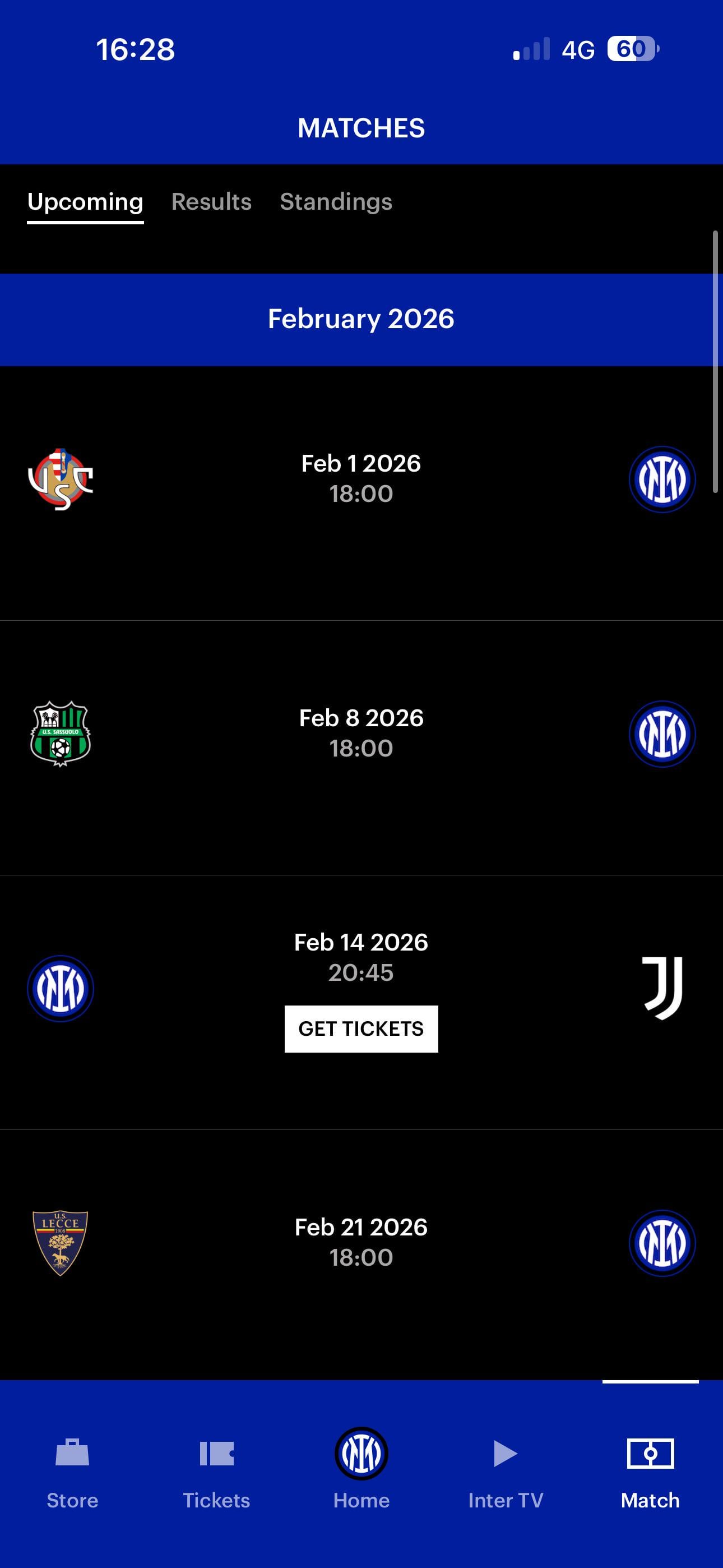723x1568 pixels.
Task: Return to the Home tab
Action: 361,1467
